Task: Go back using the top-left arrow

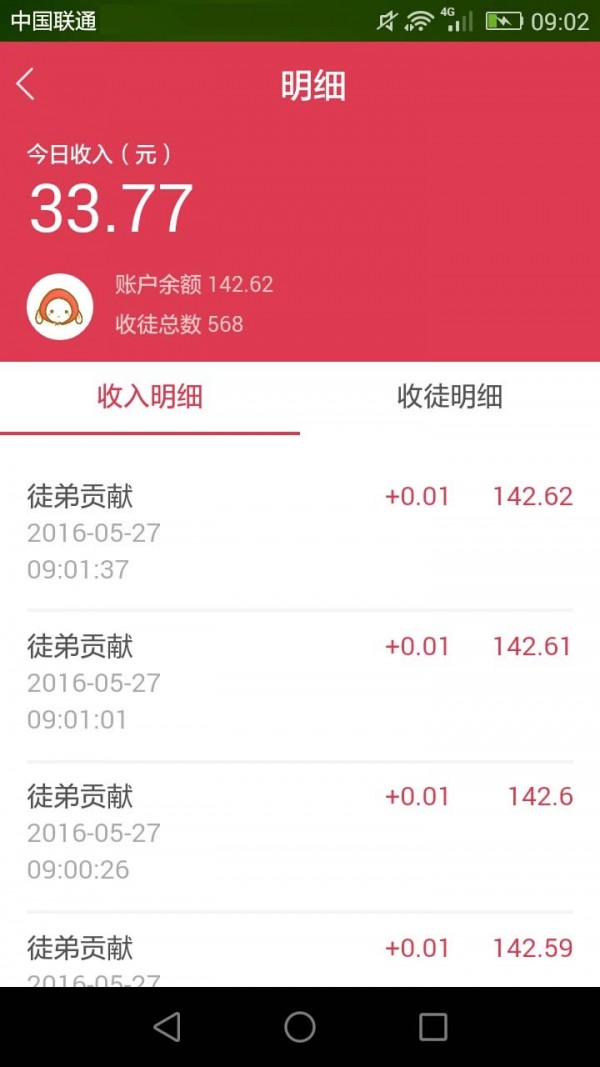Action: [x=25, y=85]
